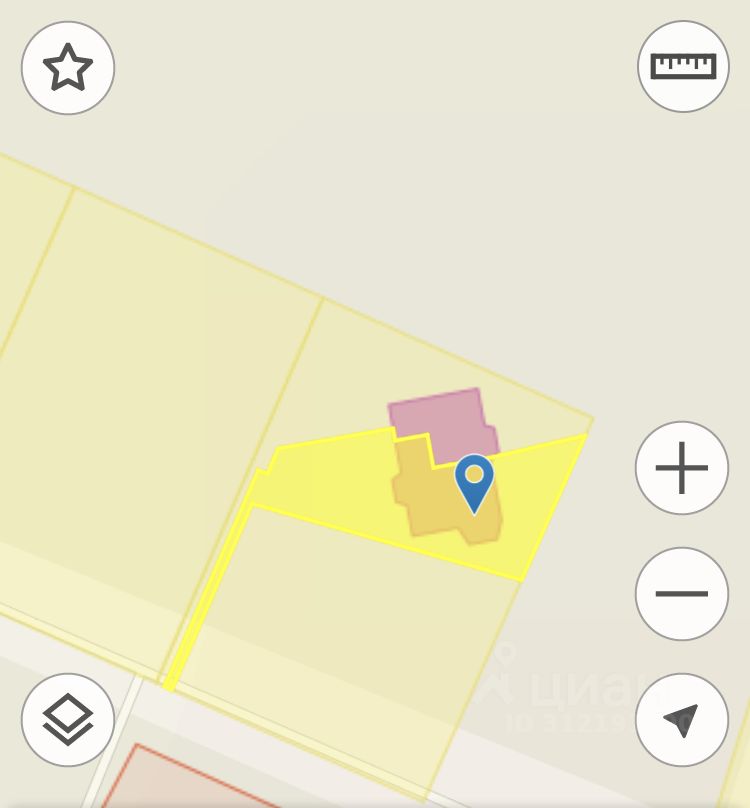Image resolution: width=750 pixels, height=808 pixels.
Task: Save this location with the star button
Action: (68, 69)
